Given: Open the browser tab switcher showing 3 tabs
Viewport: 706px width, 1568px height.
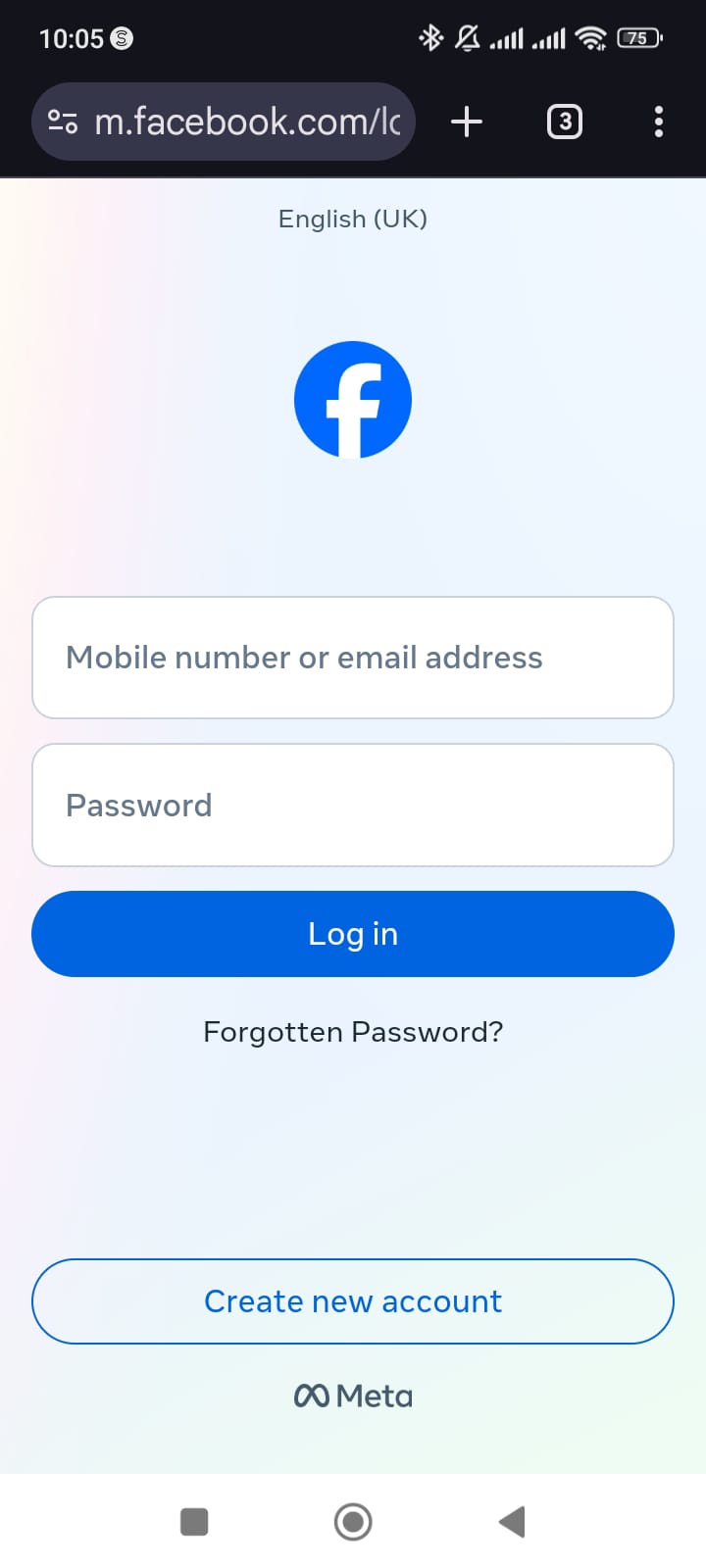Looking at the screenshot, I should (564, 122).
